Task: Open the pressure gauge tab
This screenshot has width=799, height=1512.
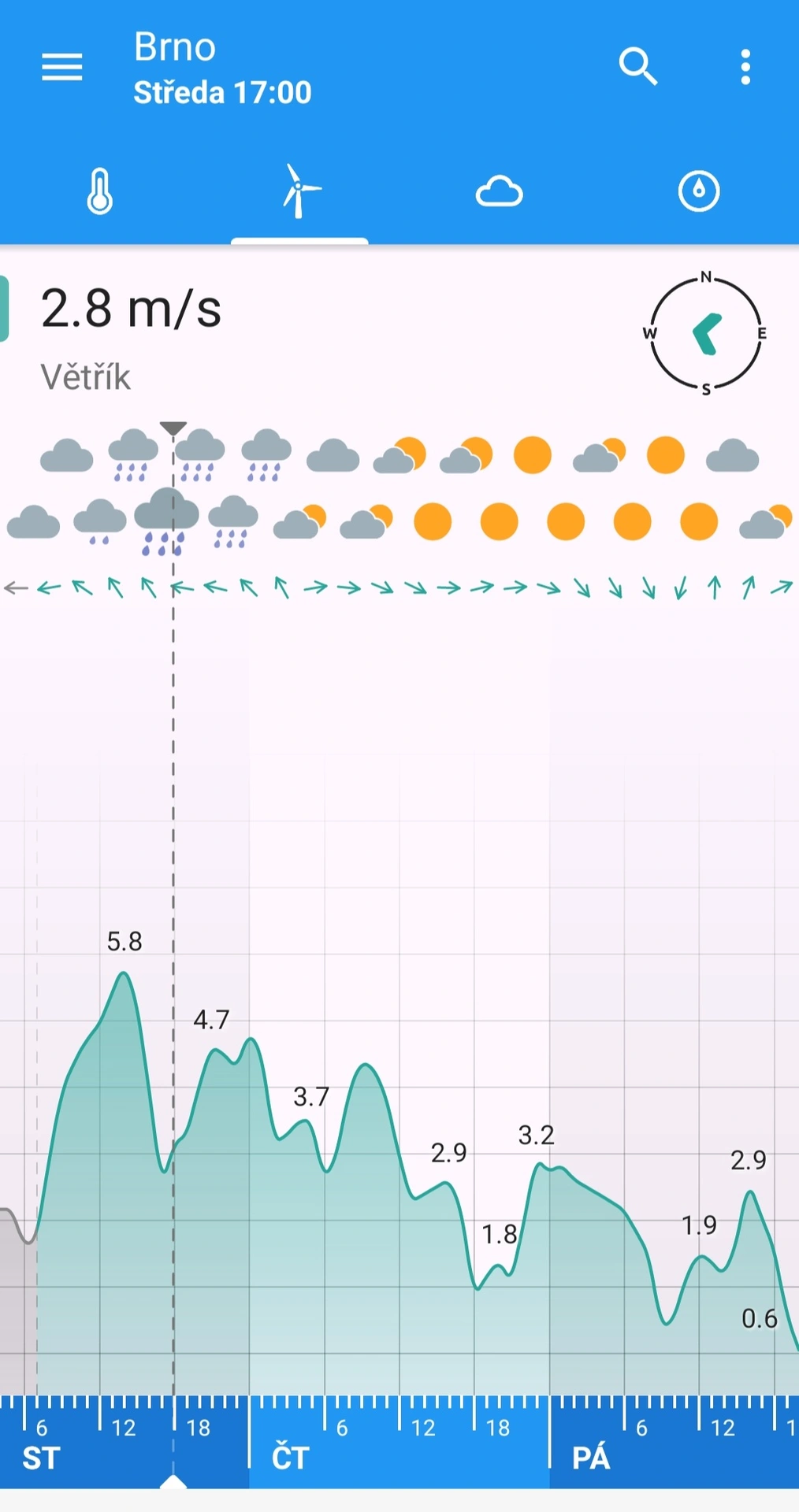Action: point(699,191)
